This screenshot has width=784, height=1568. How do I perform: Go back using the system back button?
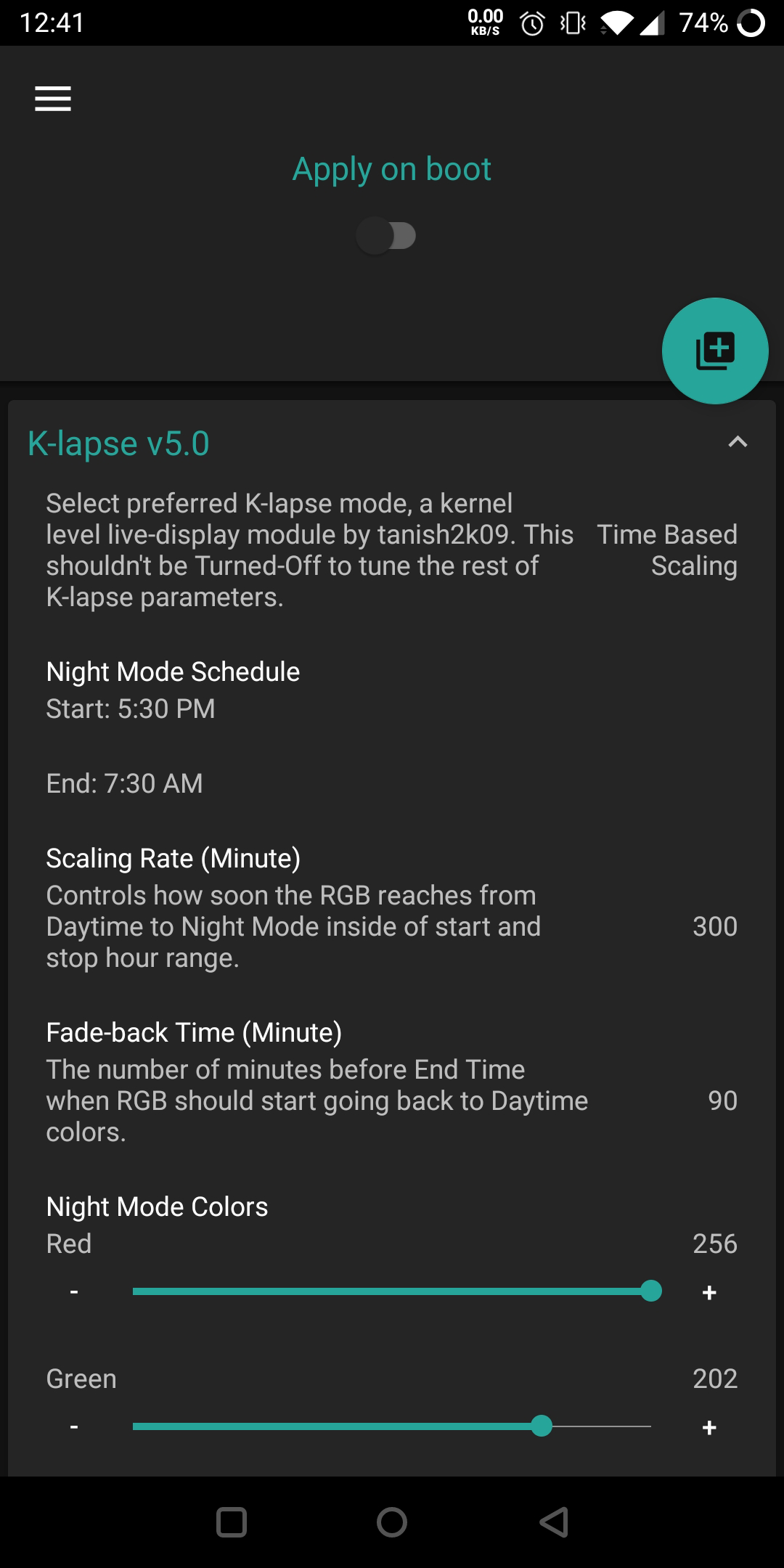click(554, 1522)
